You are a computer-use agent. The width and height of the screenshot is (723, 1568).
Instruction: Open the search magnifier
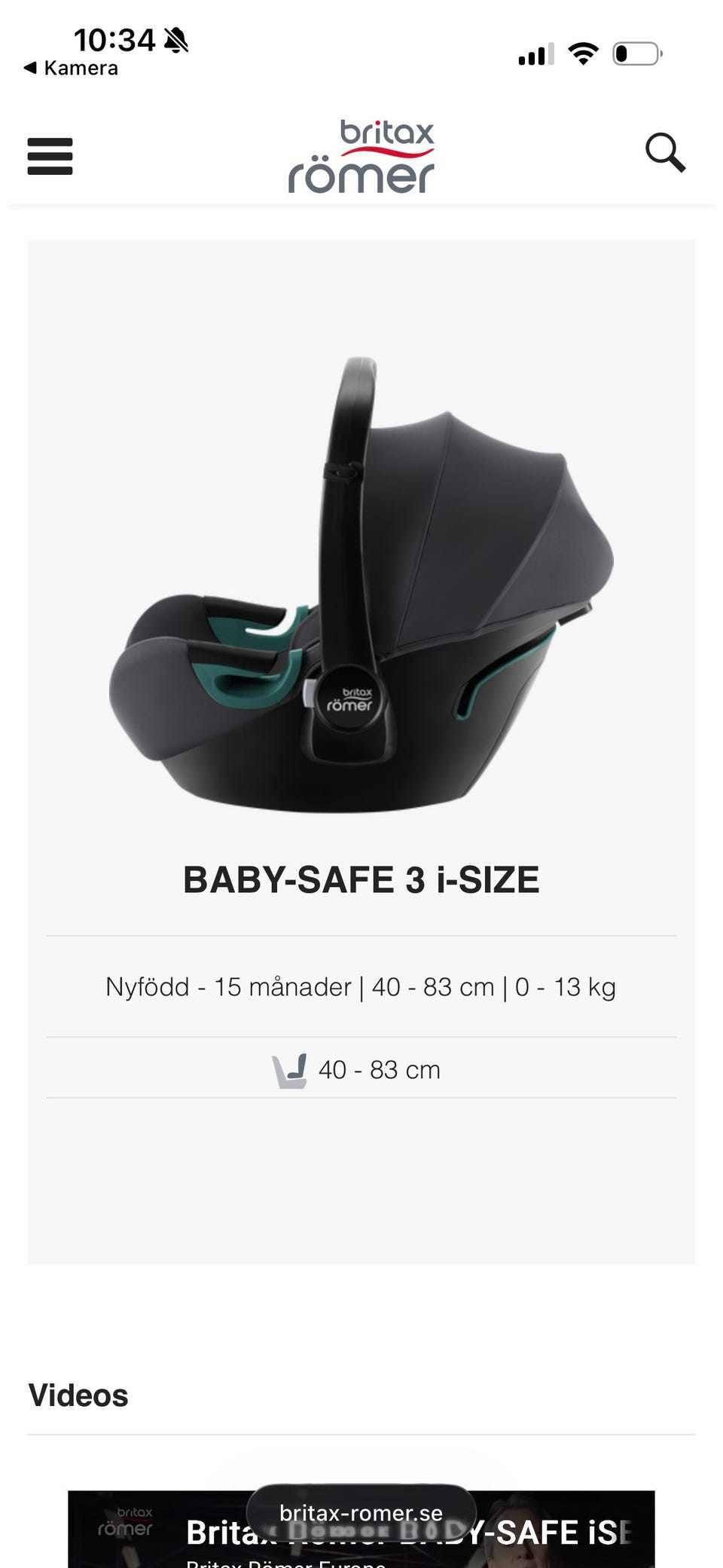tap(666, 153)
